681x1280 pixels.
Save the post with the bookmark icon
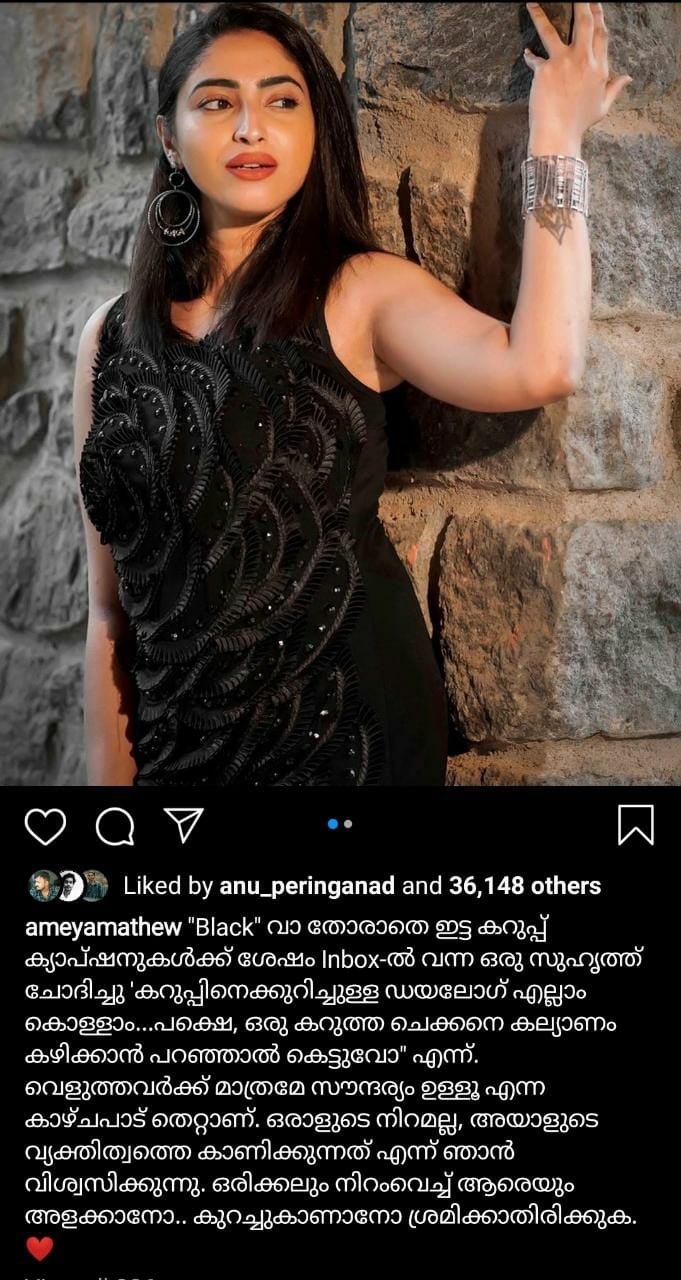636,825
